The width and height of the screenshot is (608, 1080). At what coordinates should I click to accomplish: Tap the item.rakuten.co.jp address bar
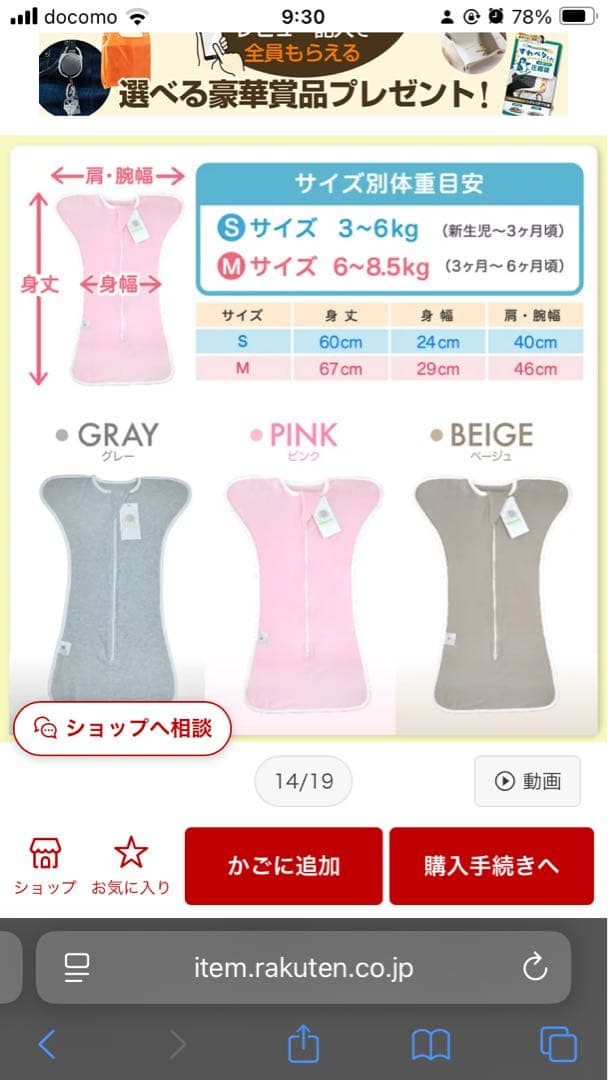[303, 967]
